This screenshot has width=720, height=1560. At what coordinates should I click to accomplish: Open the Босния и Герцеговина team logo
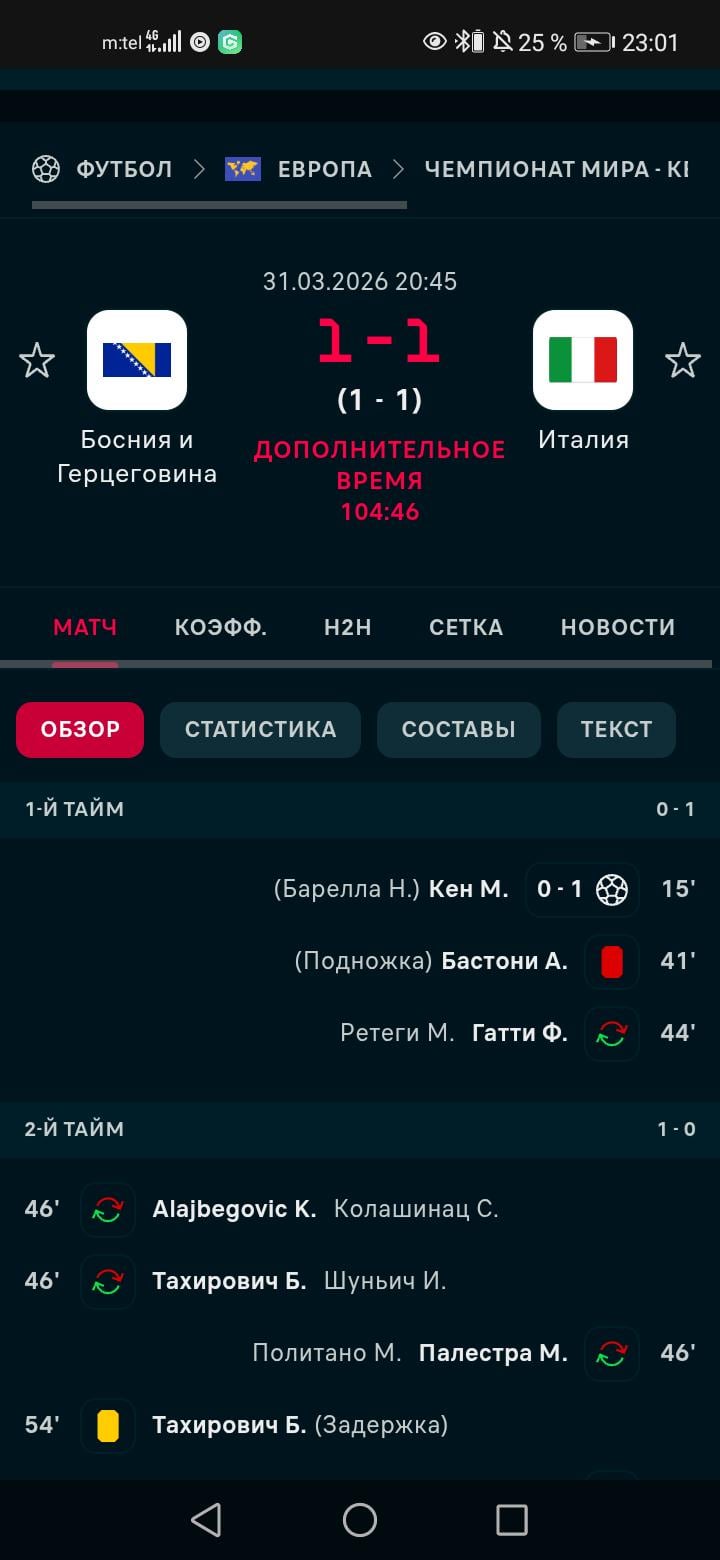[x=137, y=360]
